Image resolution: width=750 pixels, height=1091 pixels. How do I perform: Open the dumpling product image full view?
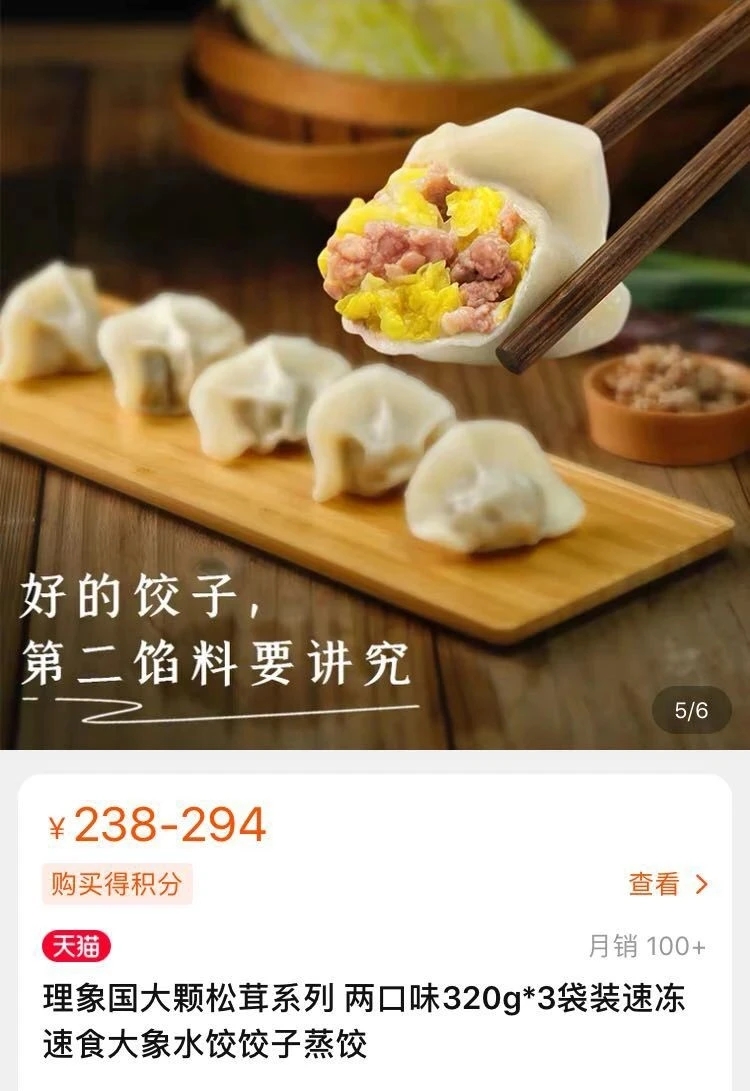coord(375,370)
